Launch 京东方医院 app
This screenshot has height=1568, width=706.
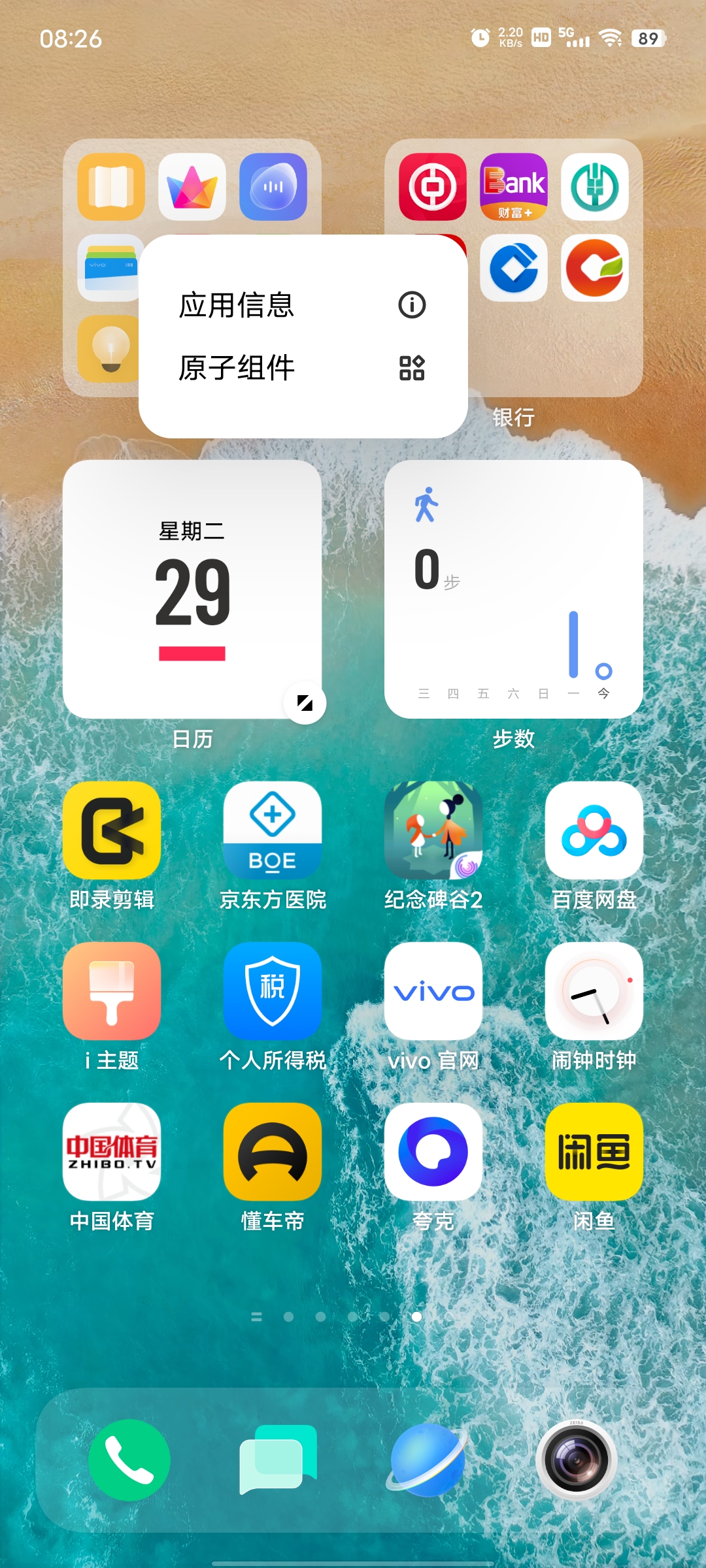click(x=273, y=830)
